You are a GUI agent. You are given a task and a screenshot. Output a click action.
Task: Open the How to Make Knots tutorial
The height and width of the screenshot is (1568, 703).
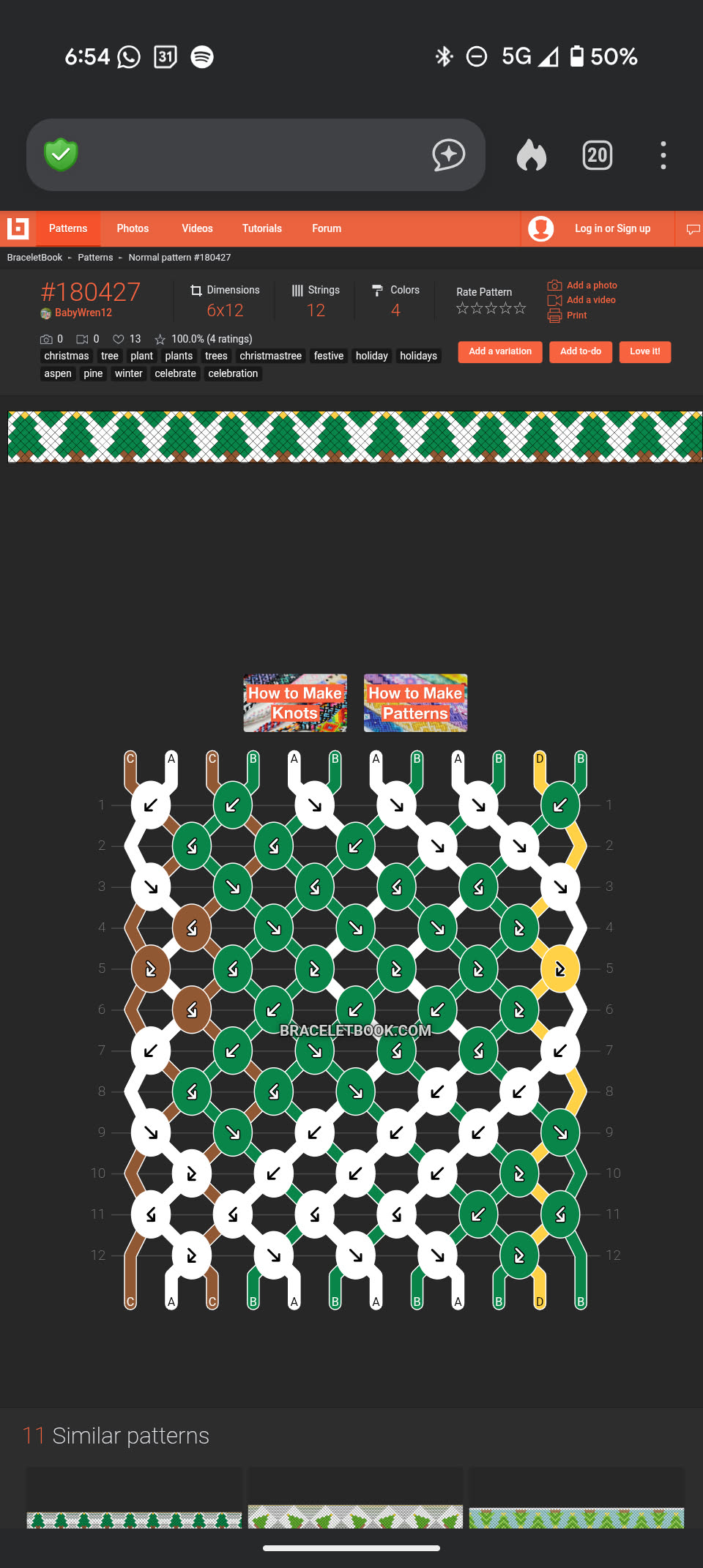coord(295,703)
